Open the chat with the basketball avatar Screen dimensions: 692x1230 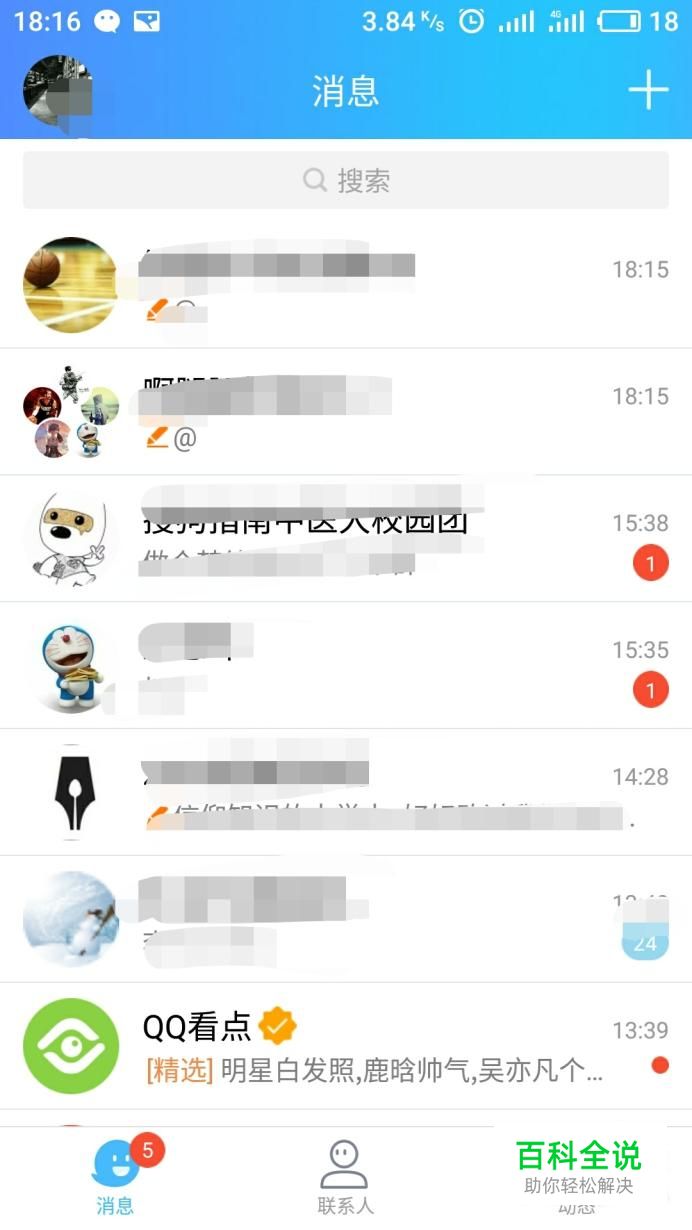click(x=346, y=285)
